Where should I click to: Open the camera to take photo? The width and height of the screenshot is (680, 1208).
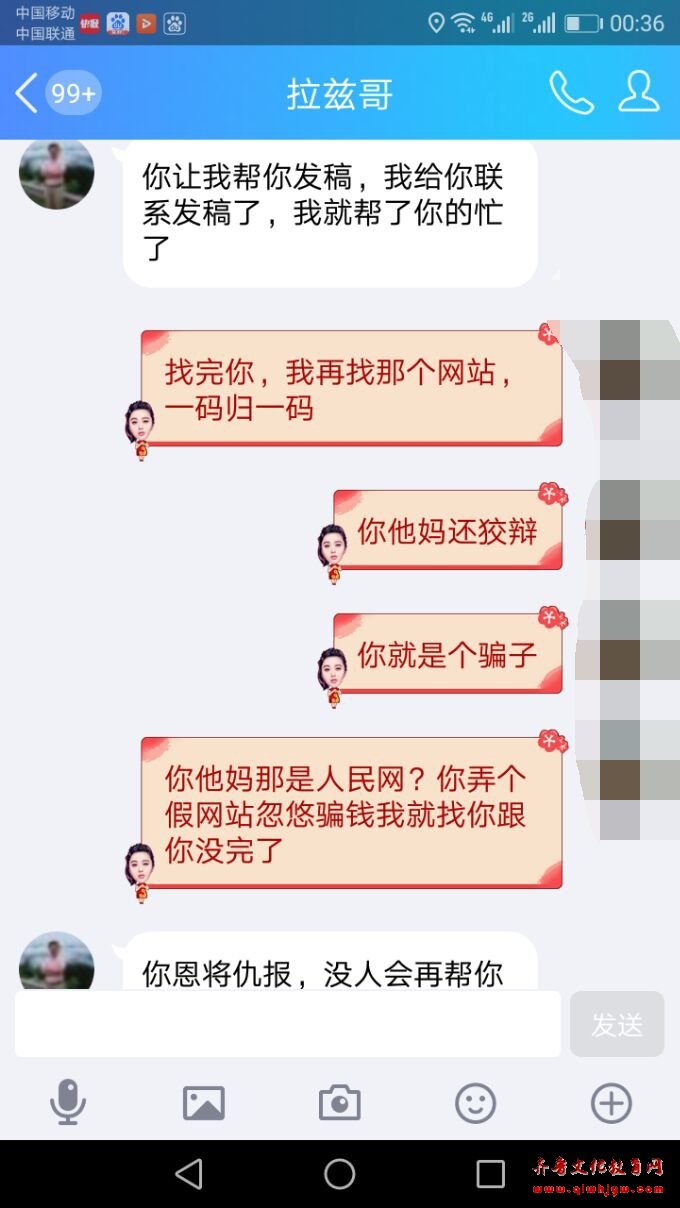click(x=340, y=1103)
